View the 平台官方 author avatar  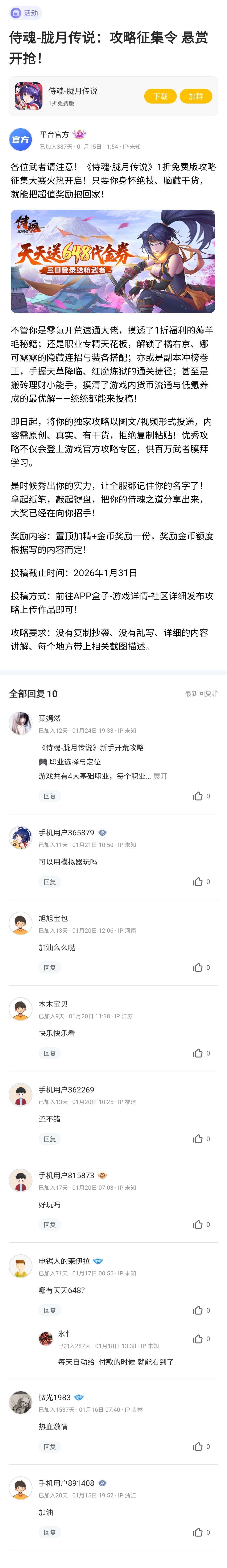[20, 139]
